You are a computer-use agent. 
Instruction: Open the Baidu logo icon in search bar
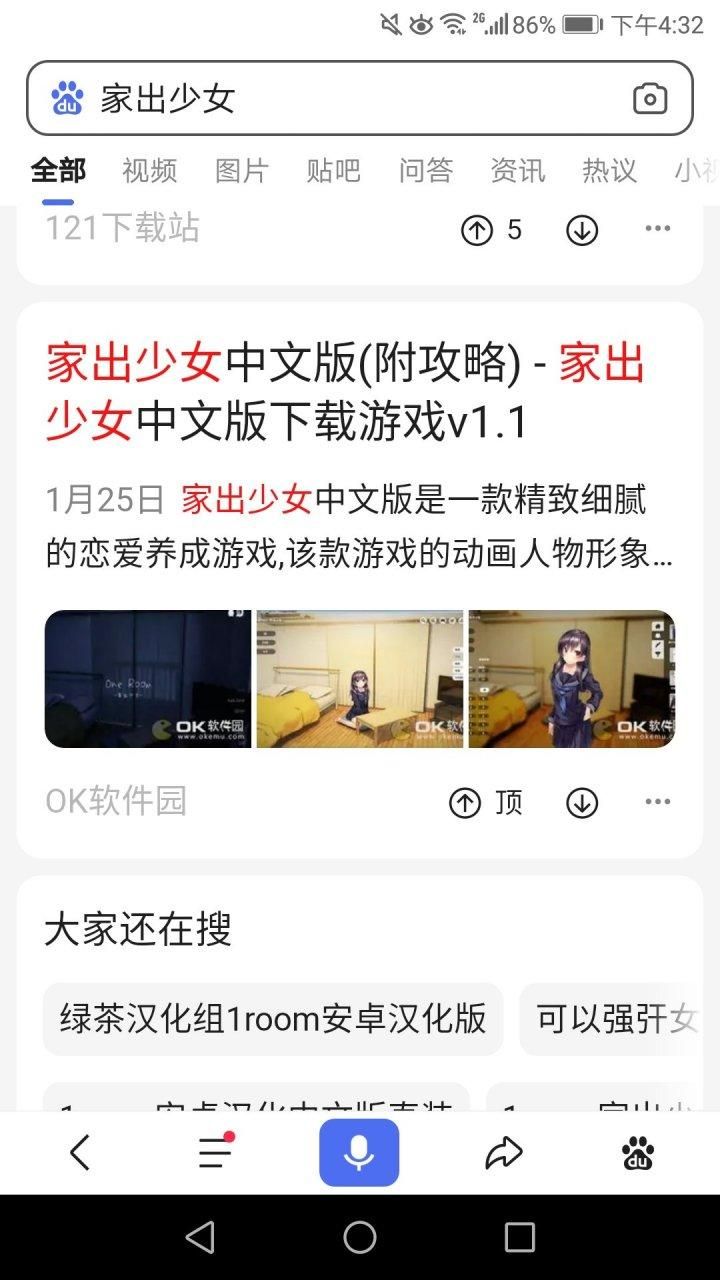click(x=67, y=97)
